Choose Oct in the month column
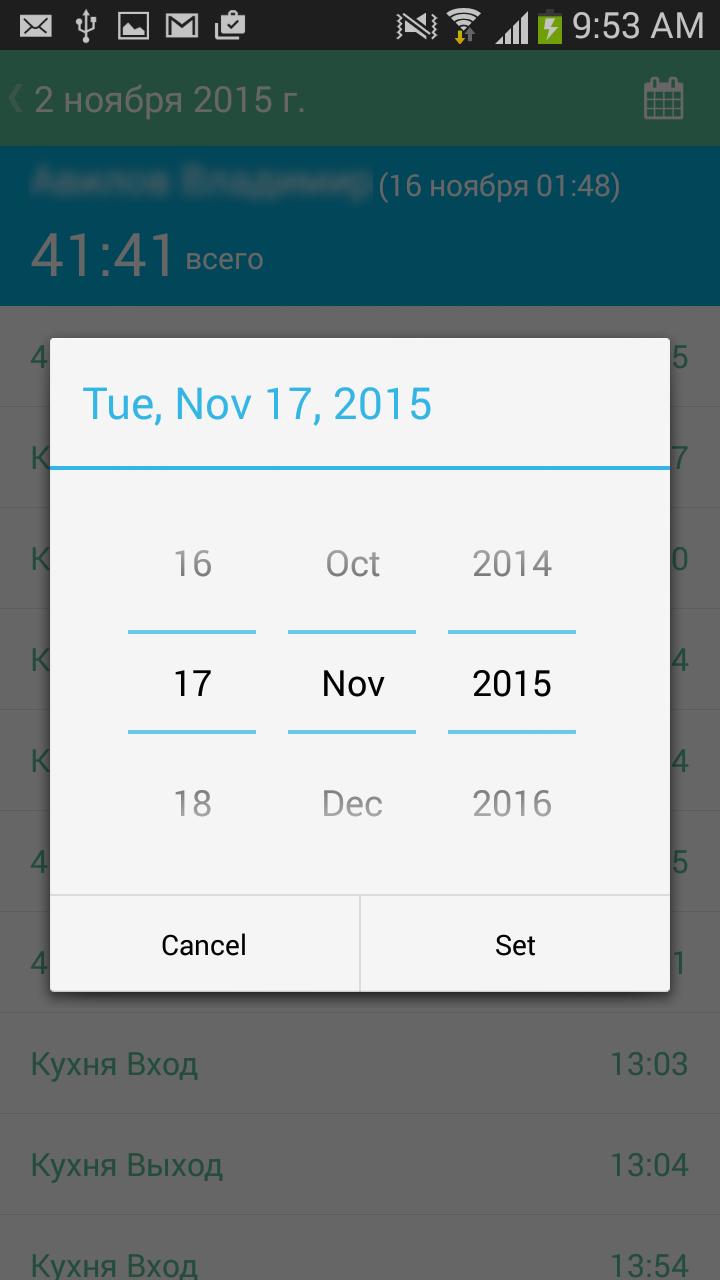This screenshot has height=1280, width=720. point(352,564)
